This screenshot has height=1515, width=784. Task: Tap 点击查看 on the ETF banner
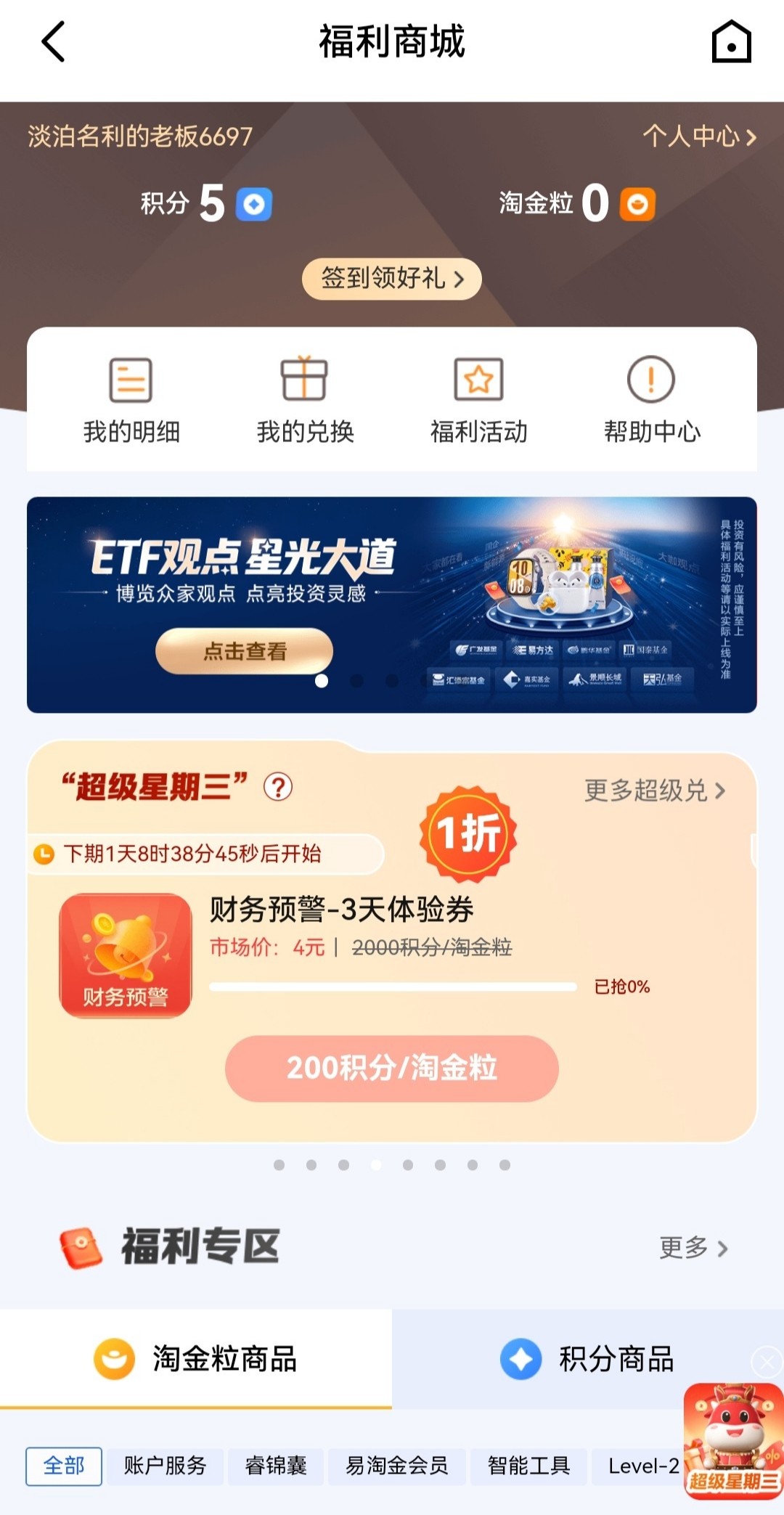click(x=245, y=651)
